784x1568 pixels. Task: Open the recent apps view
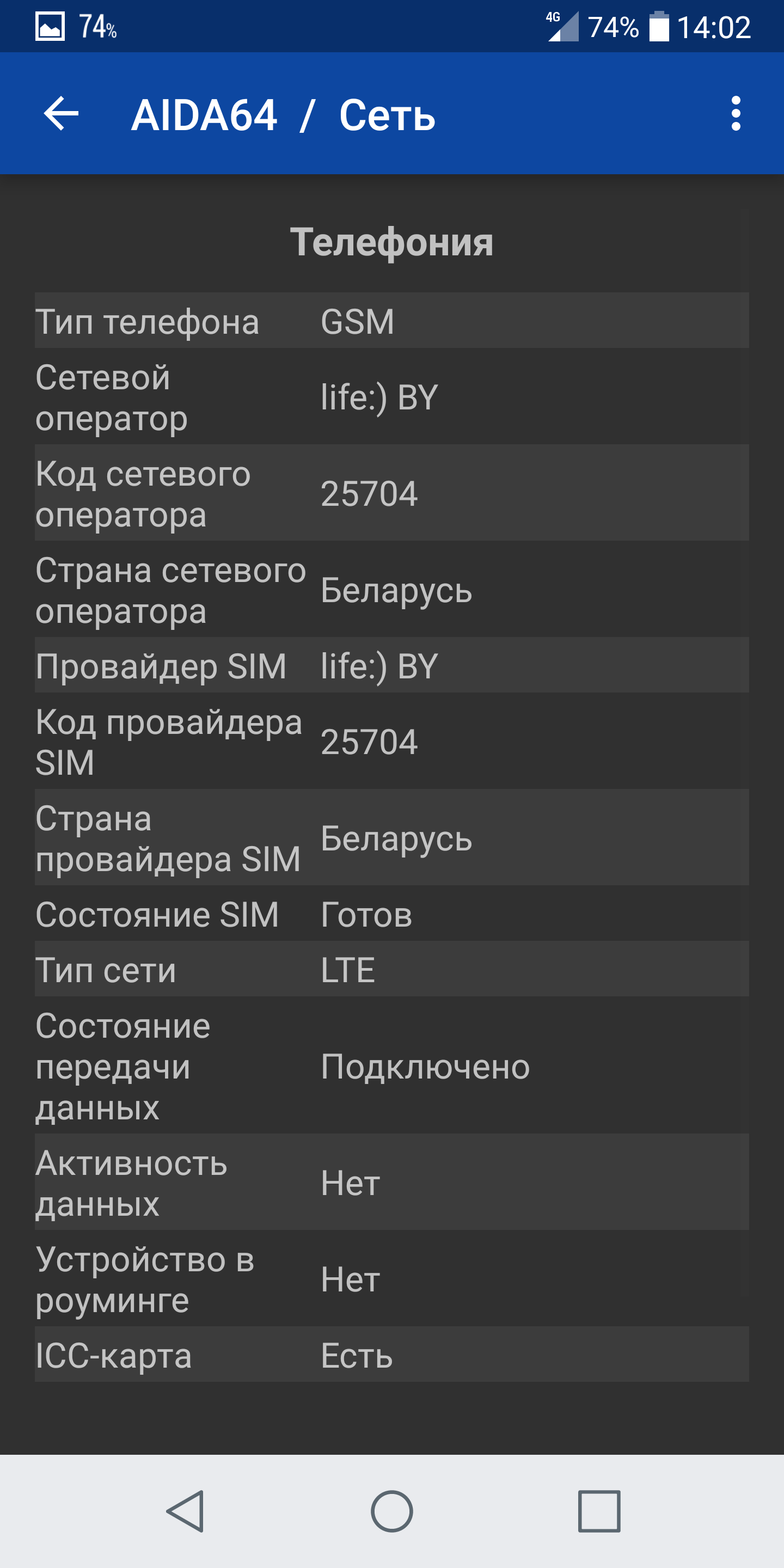(x=599, y=1511)
